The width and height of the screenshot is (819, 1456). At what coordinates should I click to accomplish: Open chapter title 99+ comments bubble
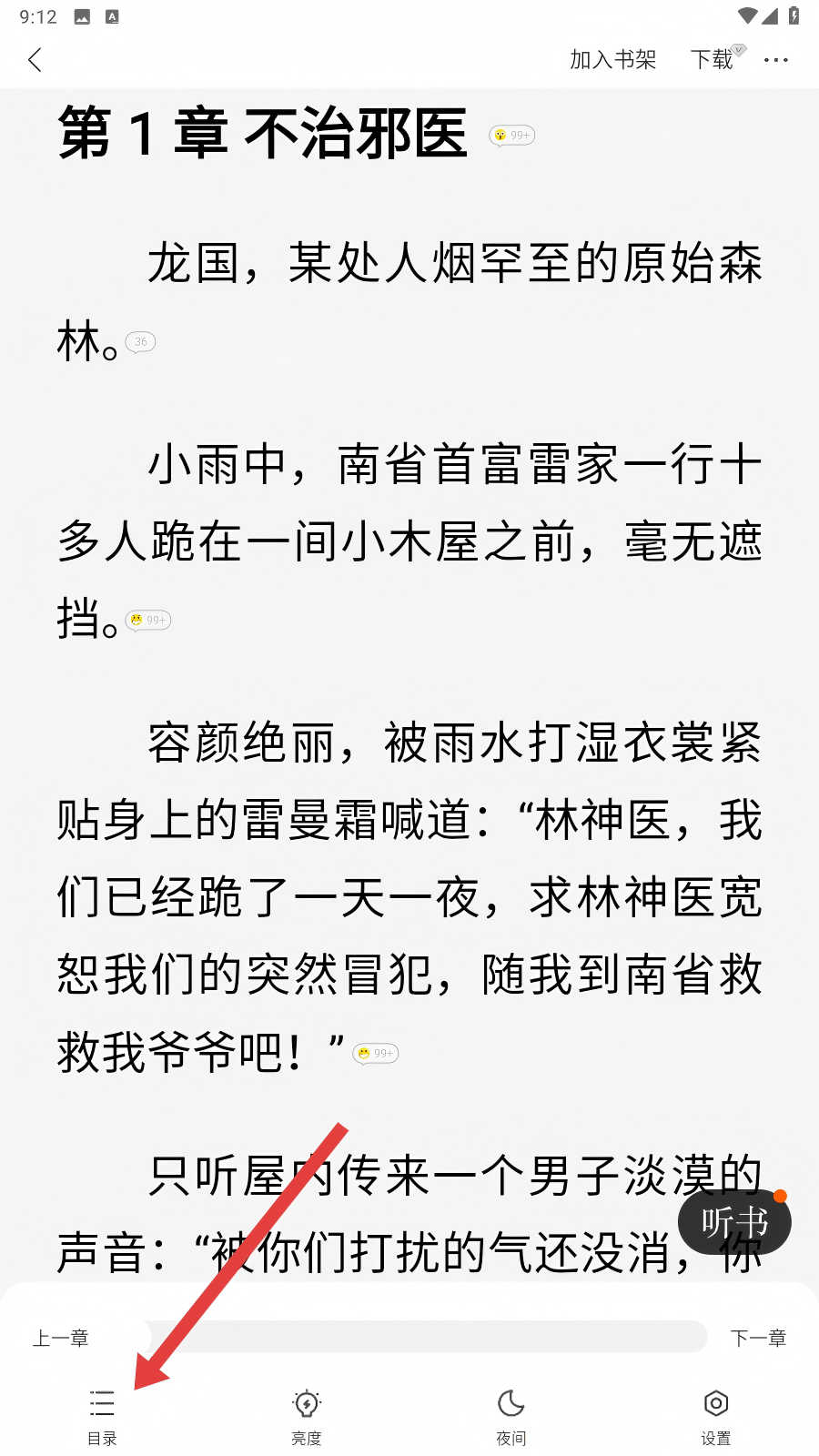(512, 136)
